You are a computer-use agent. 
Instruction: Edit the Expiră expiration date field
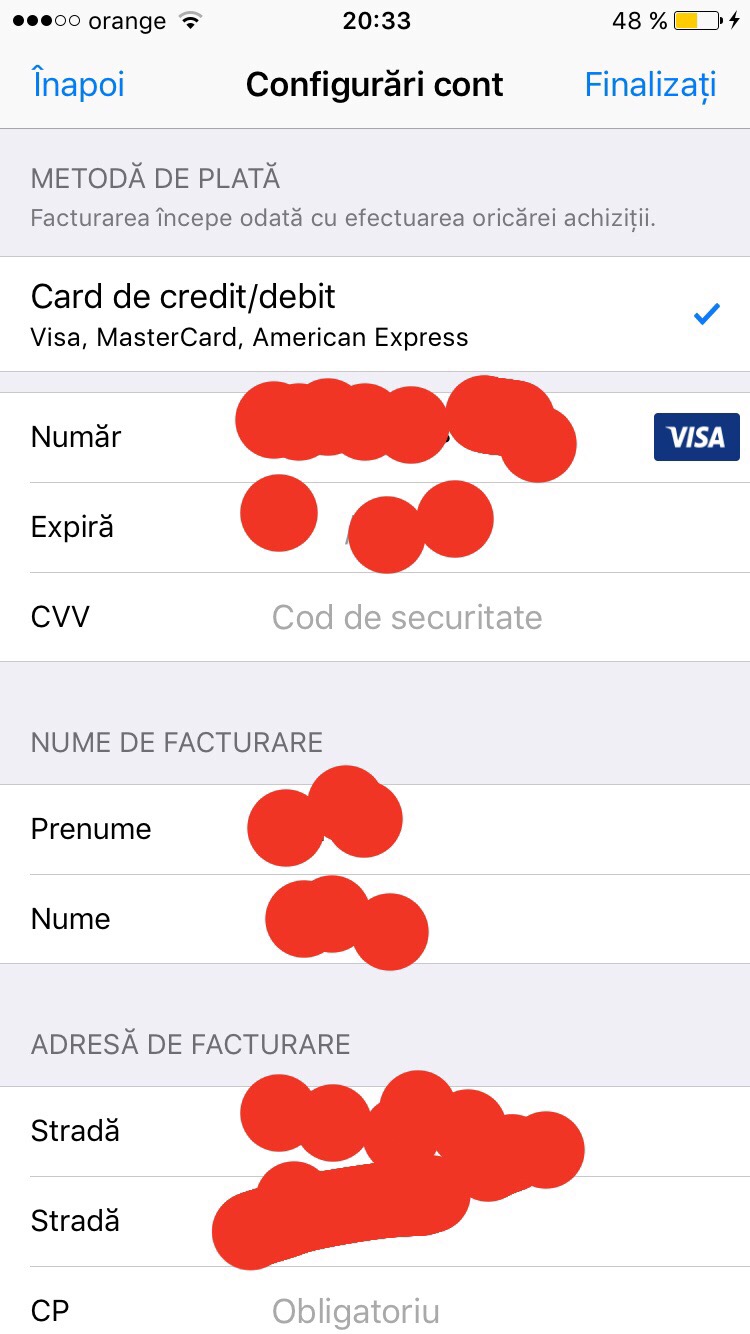point(440,527)
